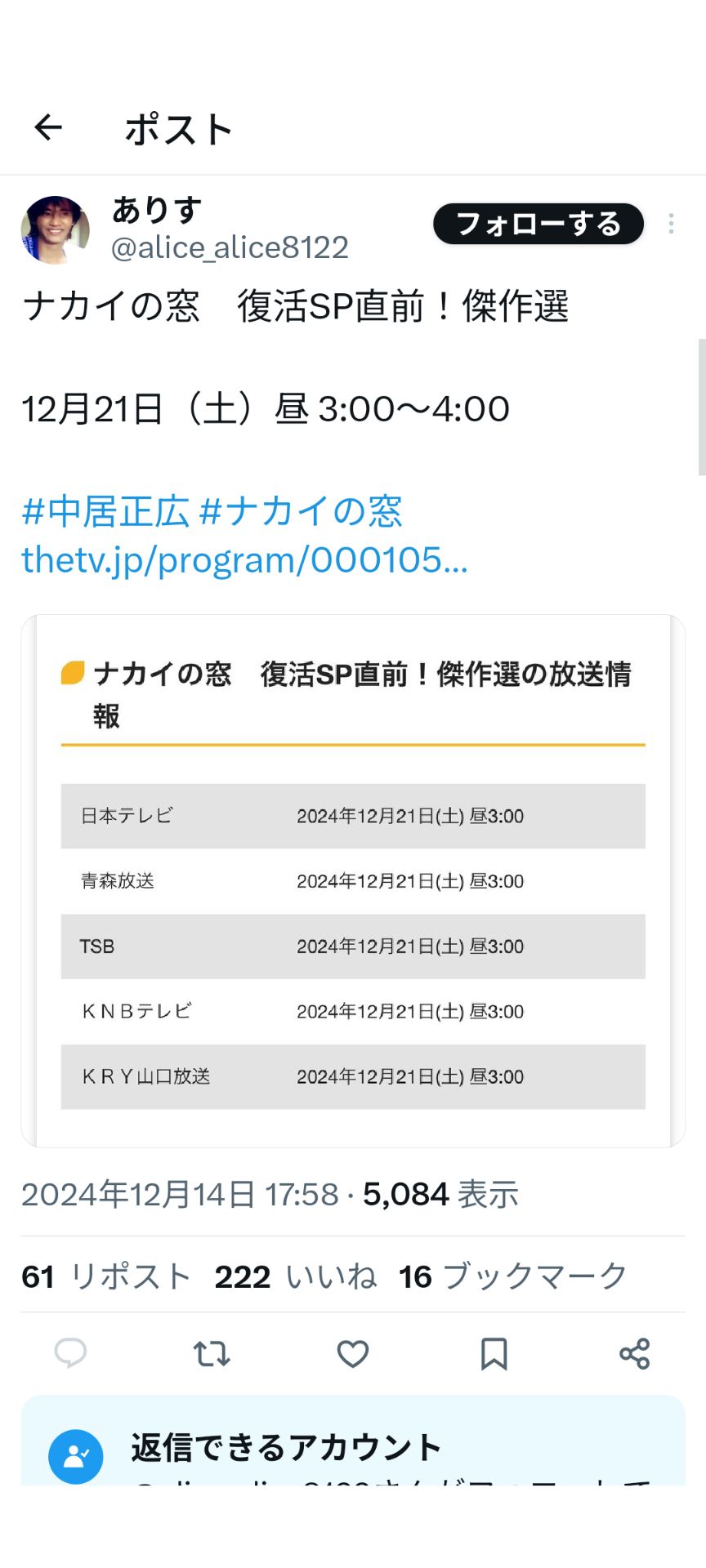Like this post with the heart
The width and height of the screenshot is (706, 1568).
point(353,1353)
